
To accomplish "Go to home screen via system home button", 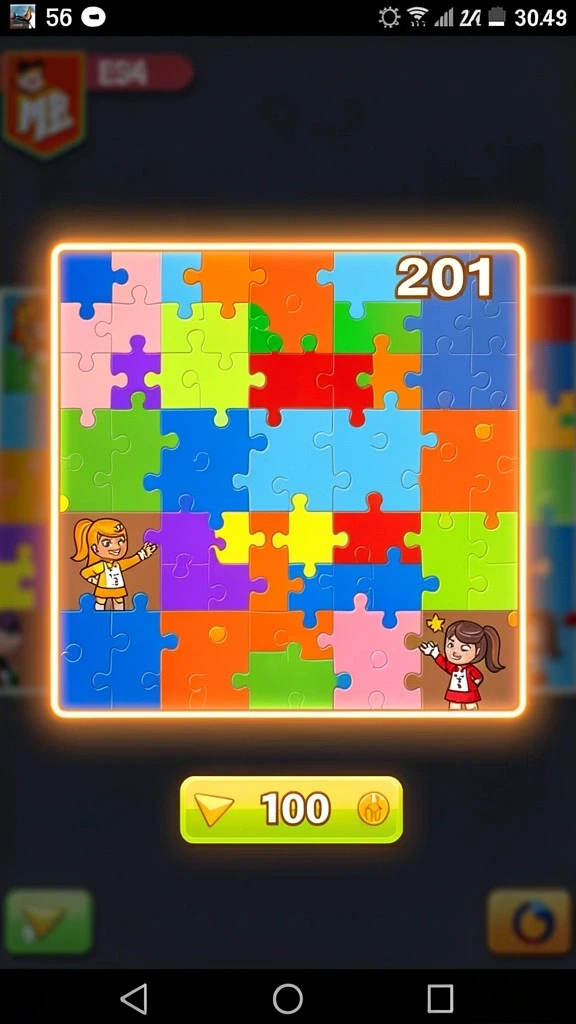I will 288,998.
